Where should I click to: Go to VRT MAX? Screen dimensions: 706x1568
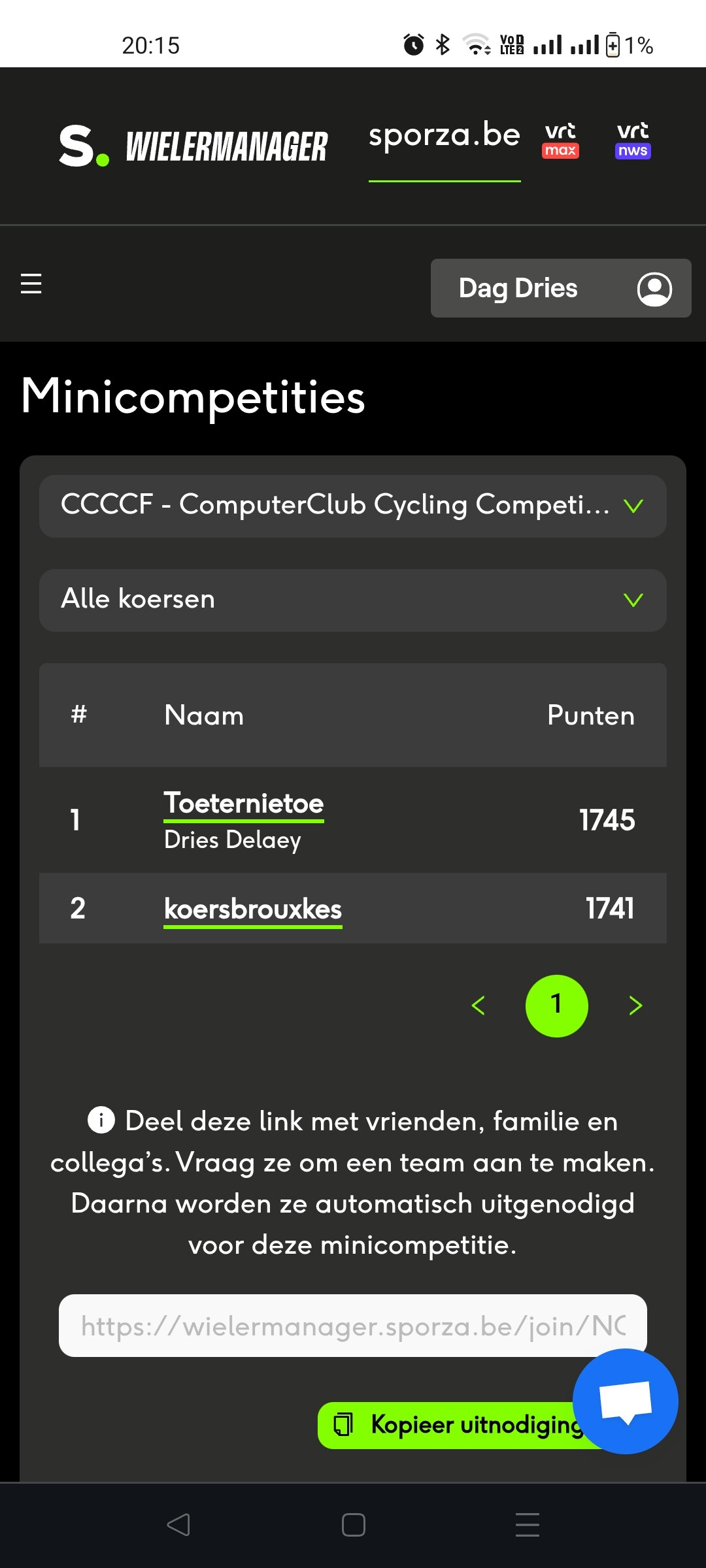coord(561,140)
